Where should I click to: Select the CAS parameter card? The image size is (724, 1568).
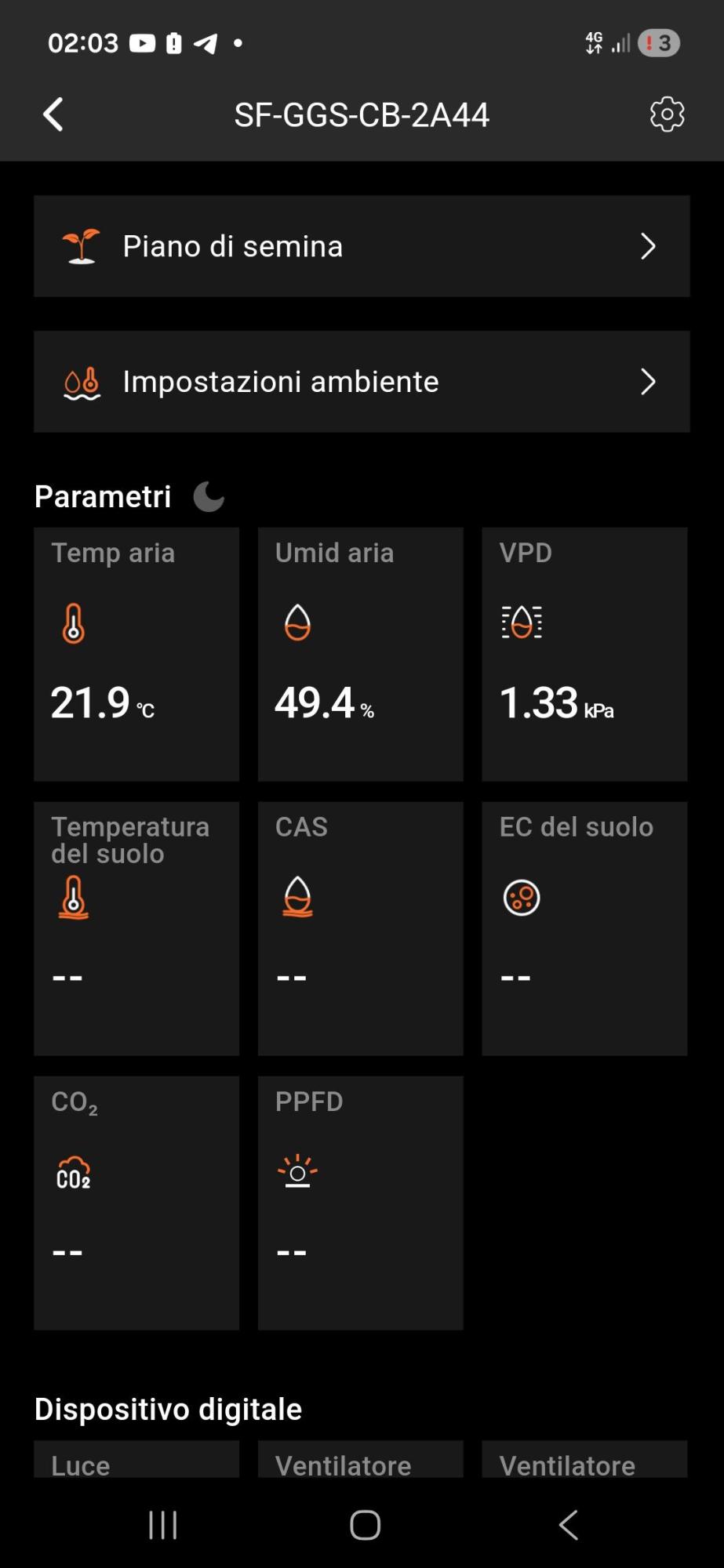360,928
